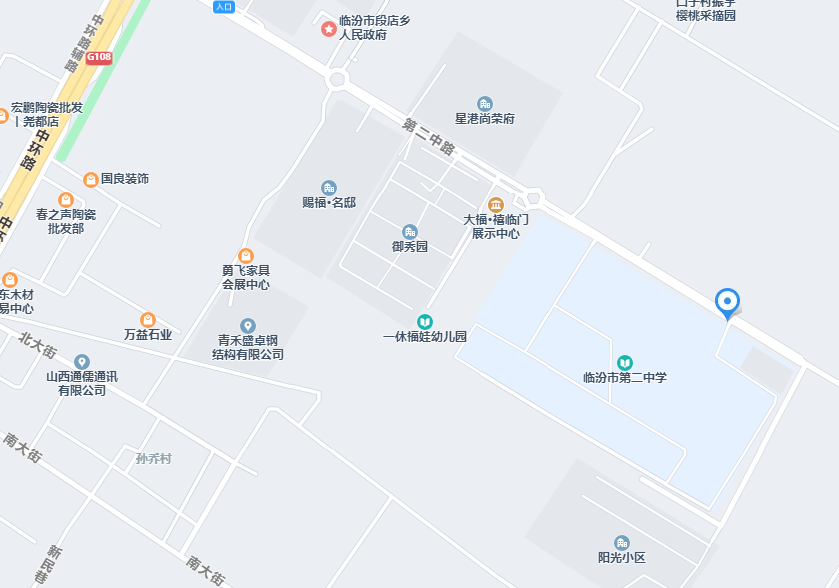Open the 万益石业 shop marker

pyautogui.click(x=148, y=320)
